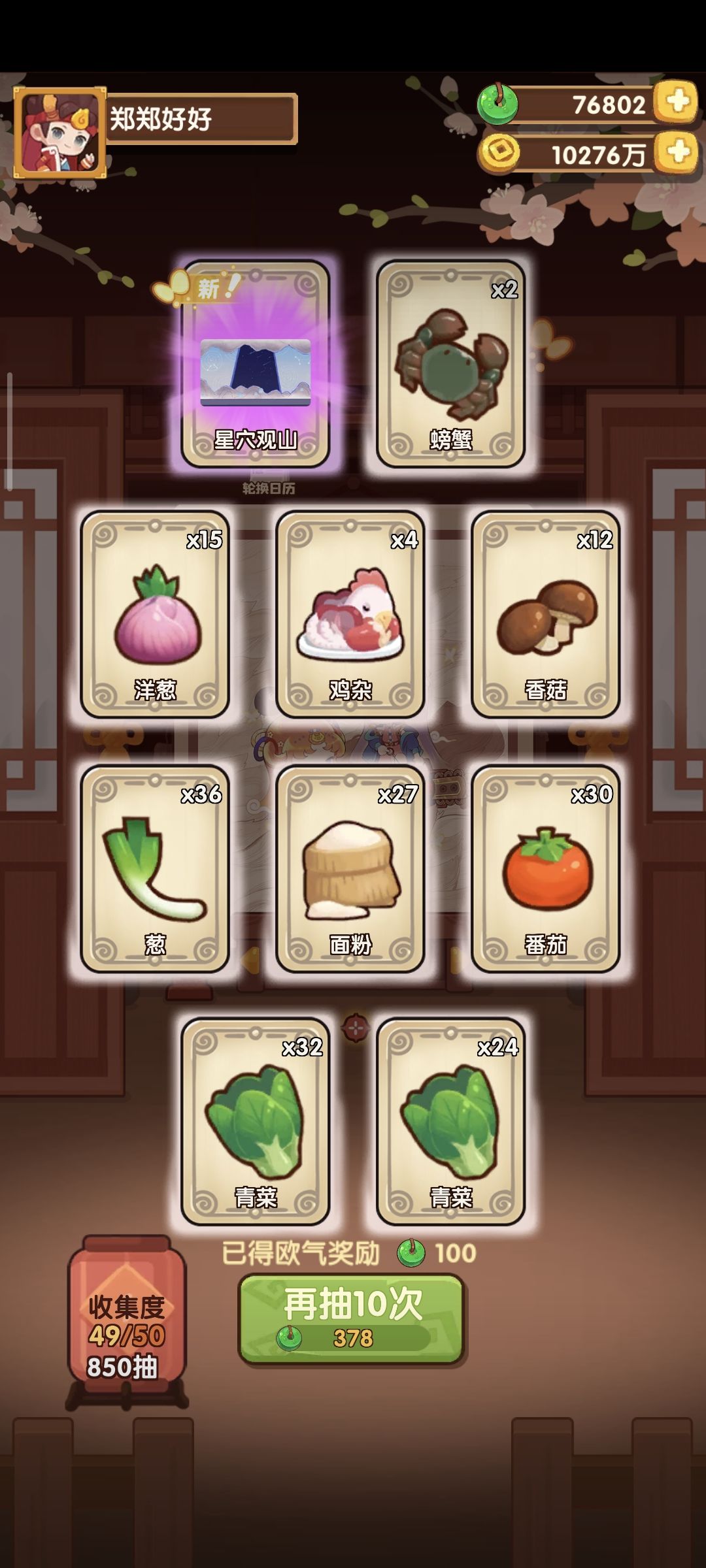Open the 收集度 49/50 lantern
The height and width of the screenshot is (1568, 706).
pyautogui.click(x=127, y=1321)
